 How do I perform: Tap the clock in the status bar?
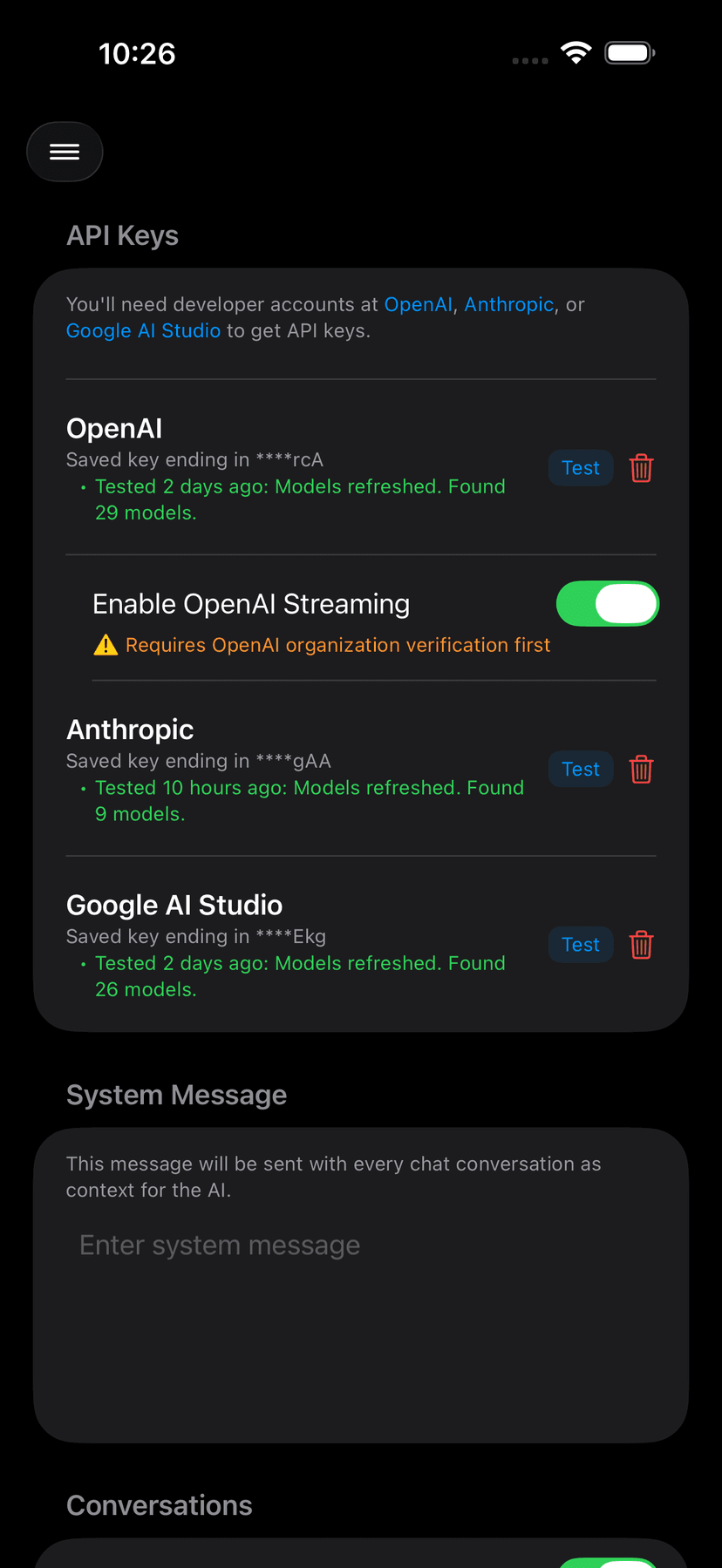point(137,52)
